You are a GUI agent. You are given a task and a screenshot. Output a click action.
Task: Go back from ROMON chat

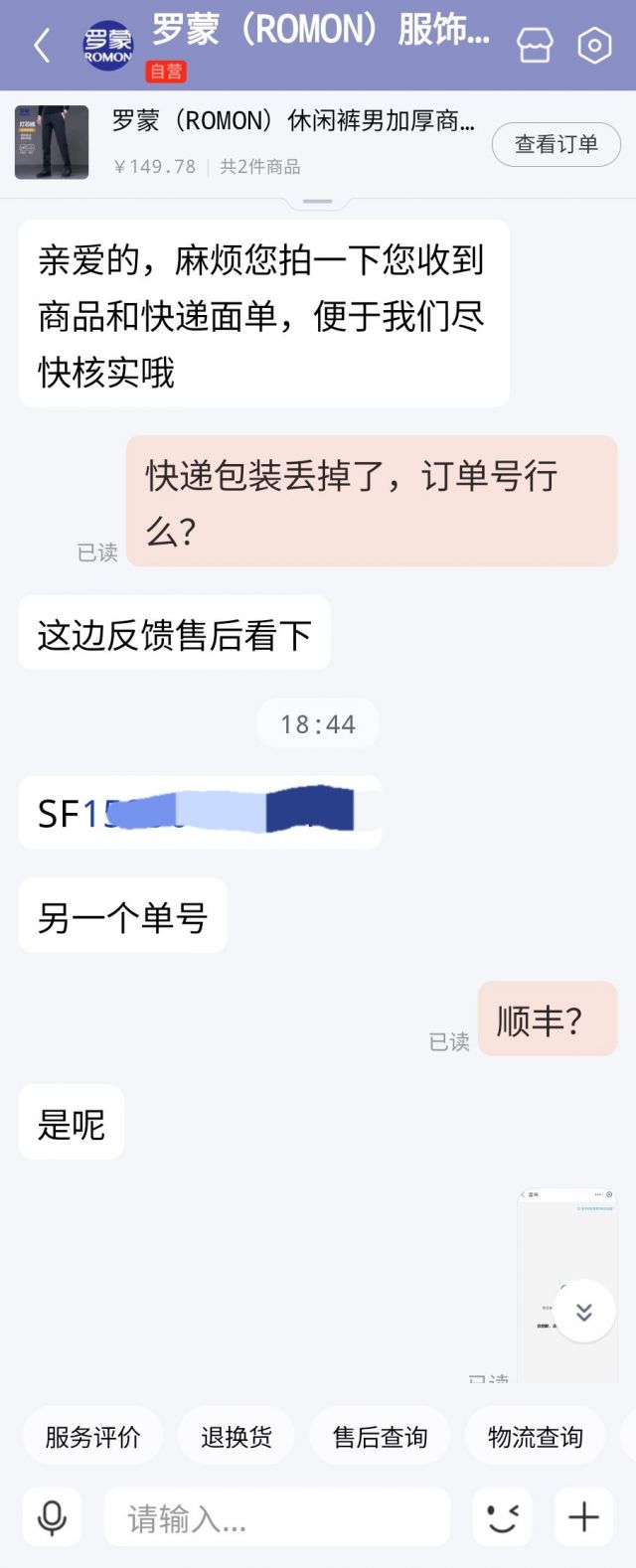pyautogui.click(x=42, y=46)
